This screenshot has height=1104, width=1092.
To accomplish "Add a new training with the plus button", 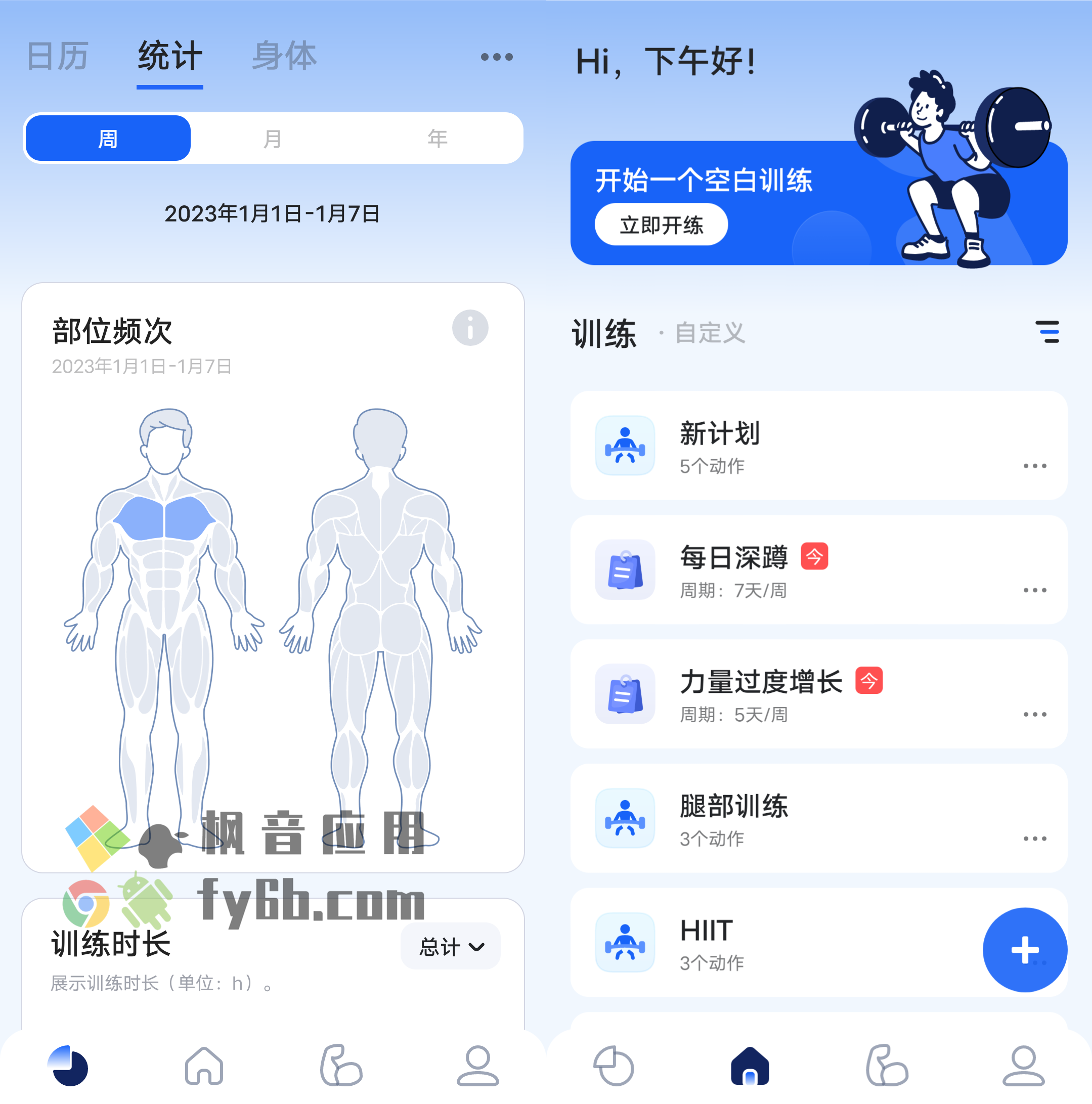I will click(x=1025, y=950).
